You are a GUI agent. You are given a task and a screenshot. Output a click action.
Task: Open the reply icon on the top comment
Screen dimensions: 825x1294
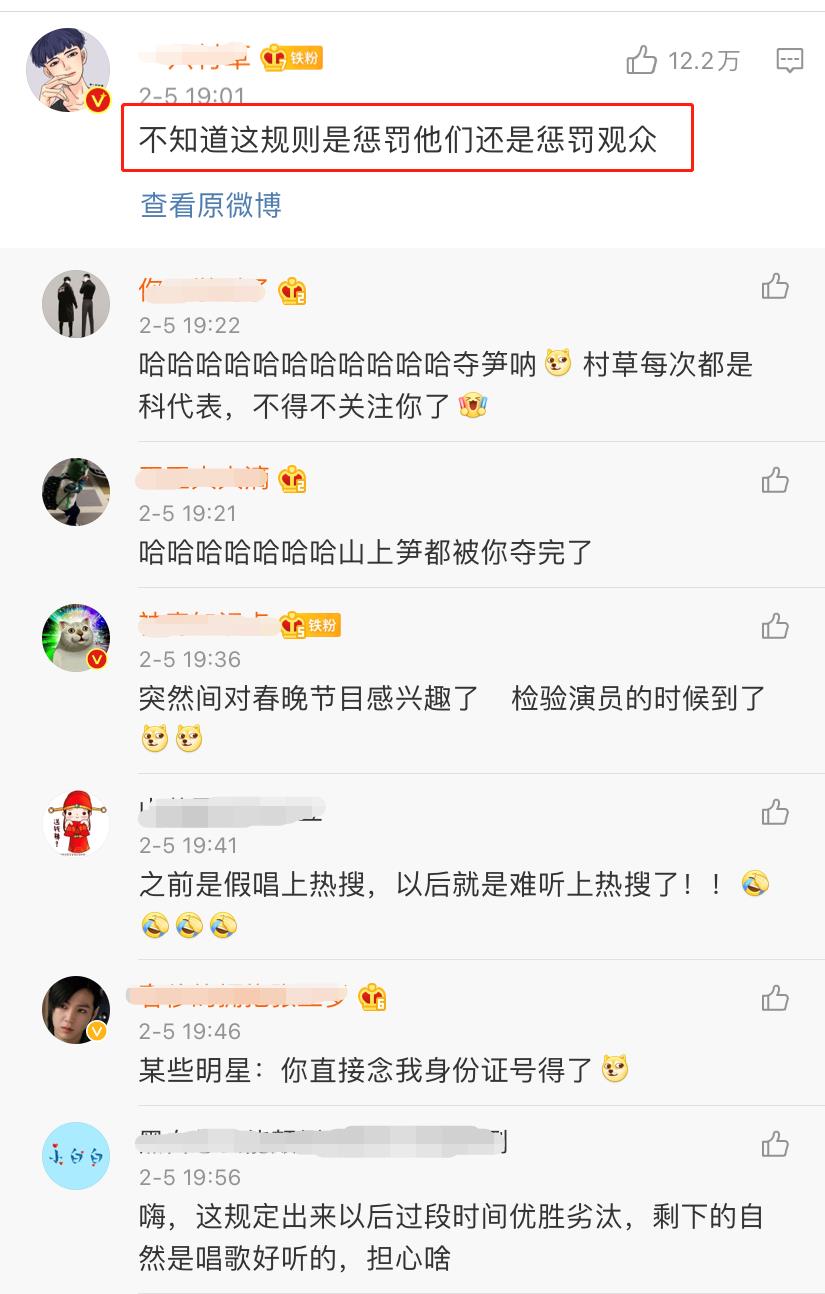click(x=789, y=61)
